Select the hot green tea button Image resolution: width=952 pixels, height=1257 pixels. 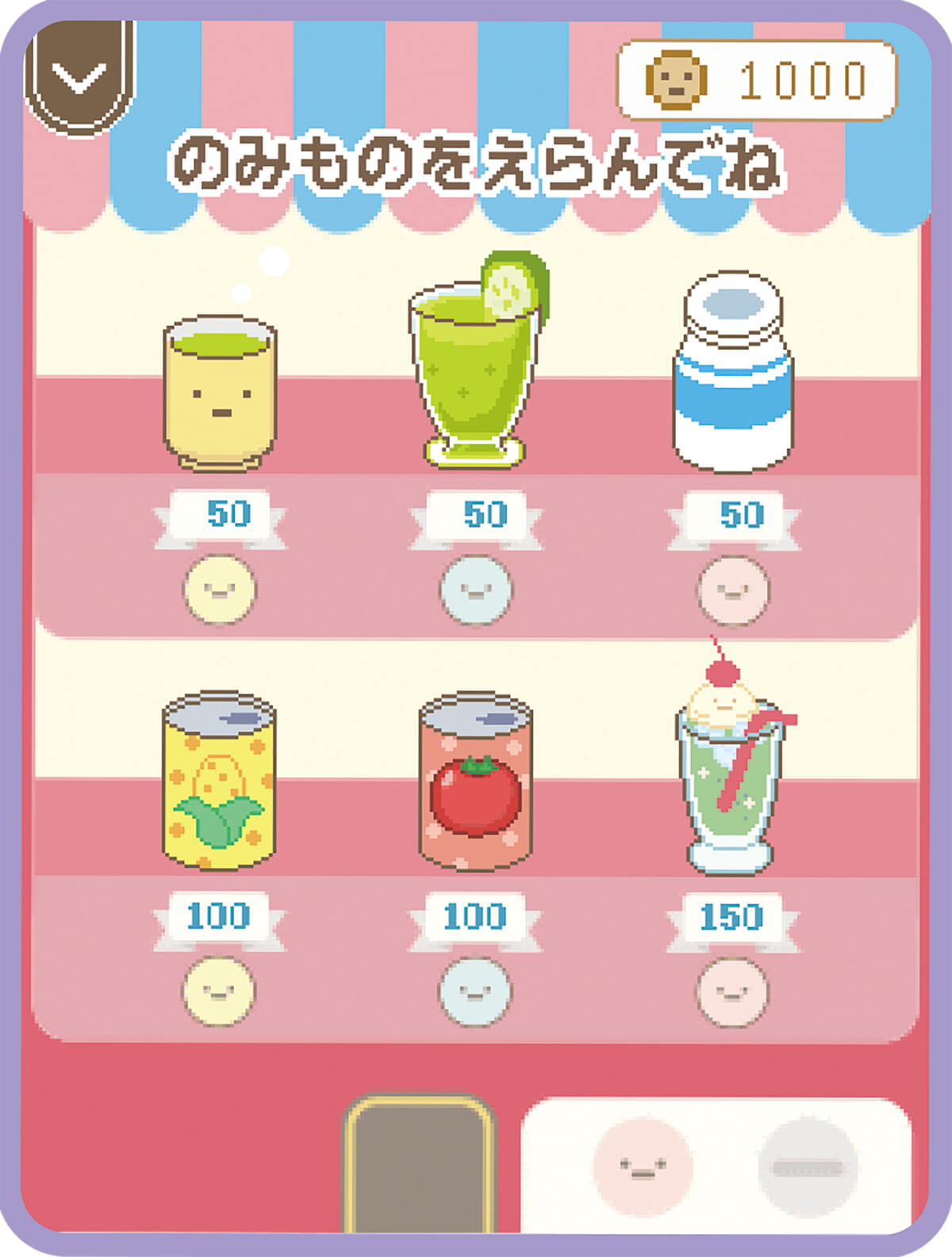pyautogui.click(x=220, y=590)
